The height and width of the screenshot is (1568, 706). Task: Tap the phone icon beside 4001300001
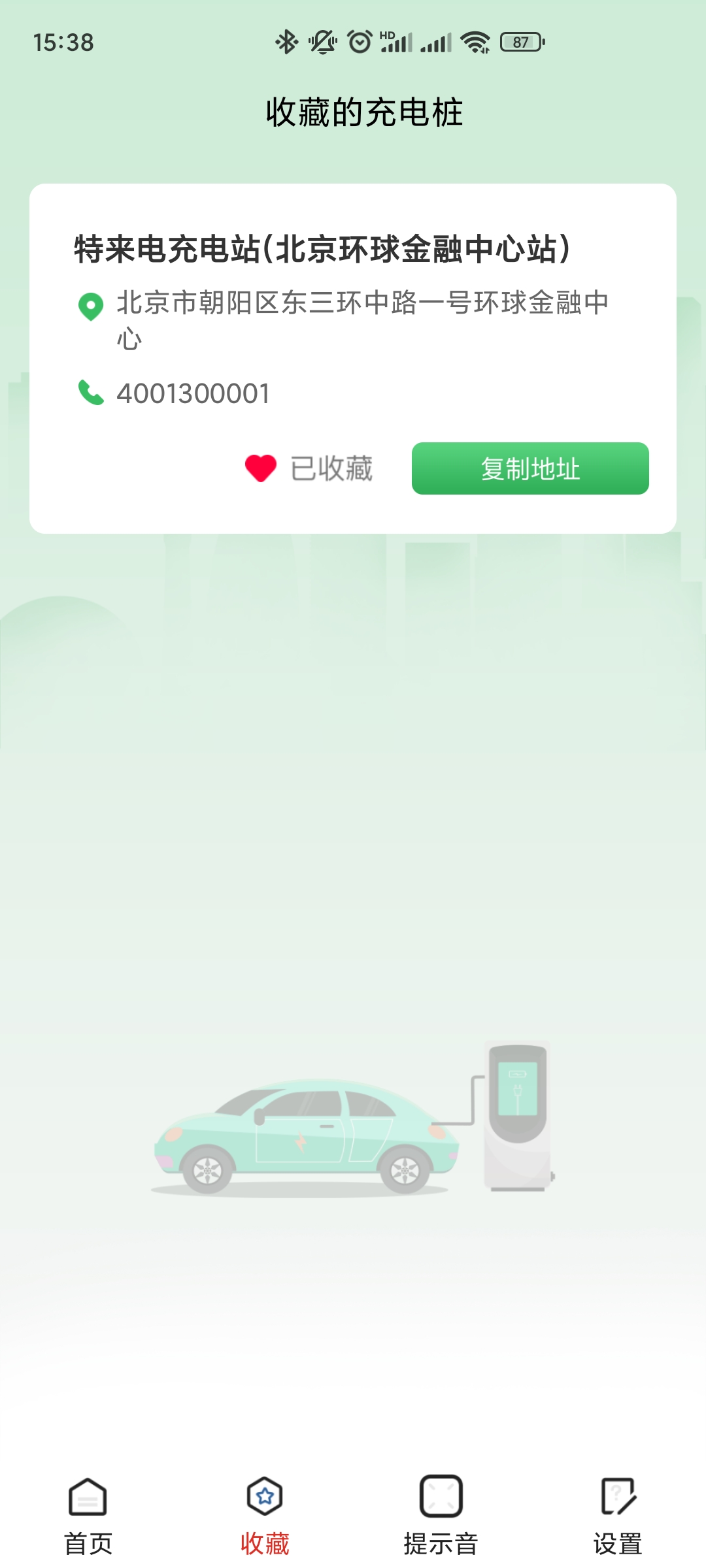point(90,393)
